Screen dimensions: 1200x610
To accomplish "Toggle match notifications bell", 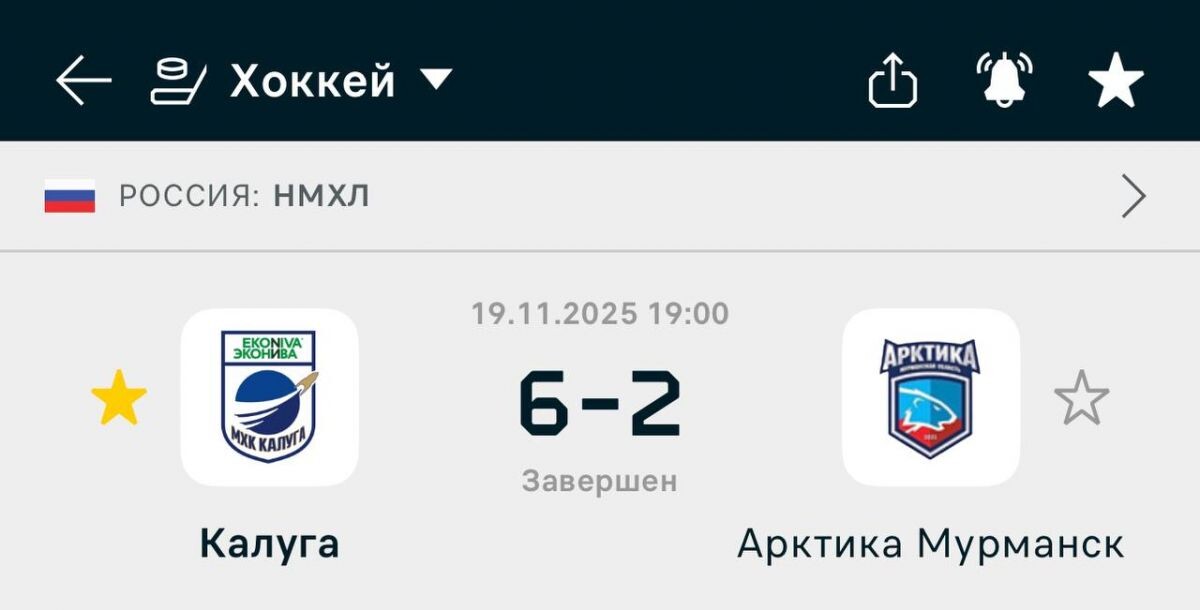I will click(1004, 80).
